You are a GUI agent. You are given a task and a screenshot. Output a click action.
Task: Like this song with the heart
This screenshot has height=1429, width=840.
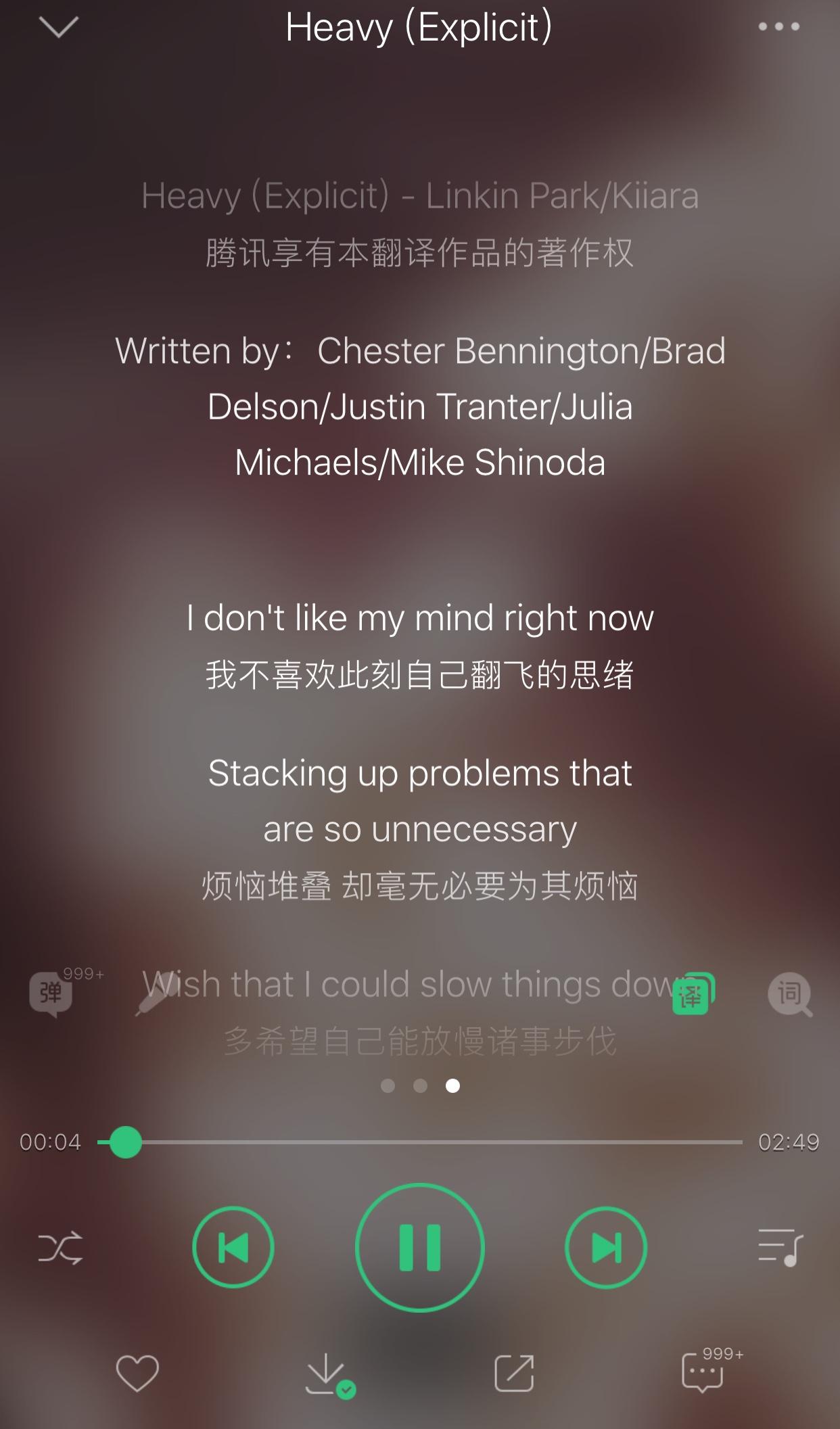137,1374
